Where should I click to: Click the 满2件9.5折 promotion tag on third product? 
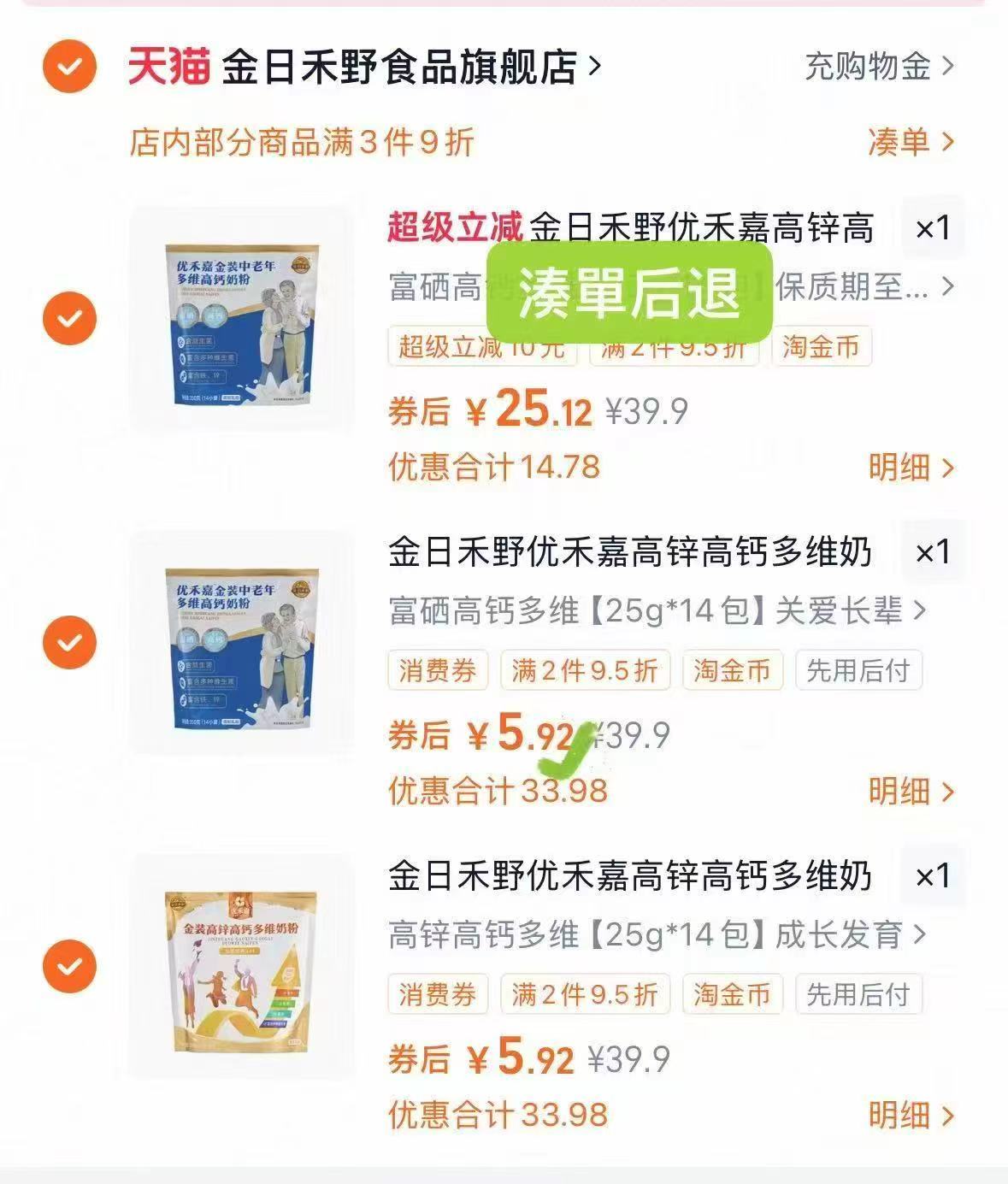coord(586,994)
